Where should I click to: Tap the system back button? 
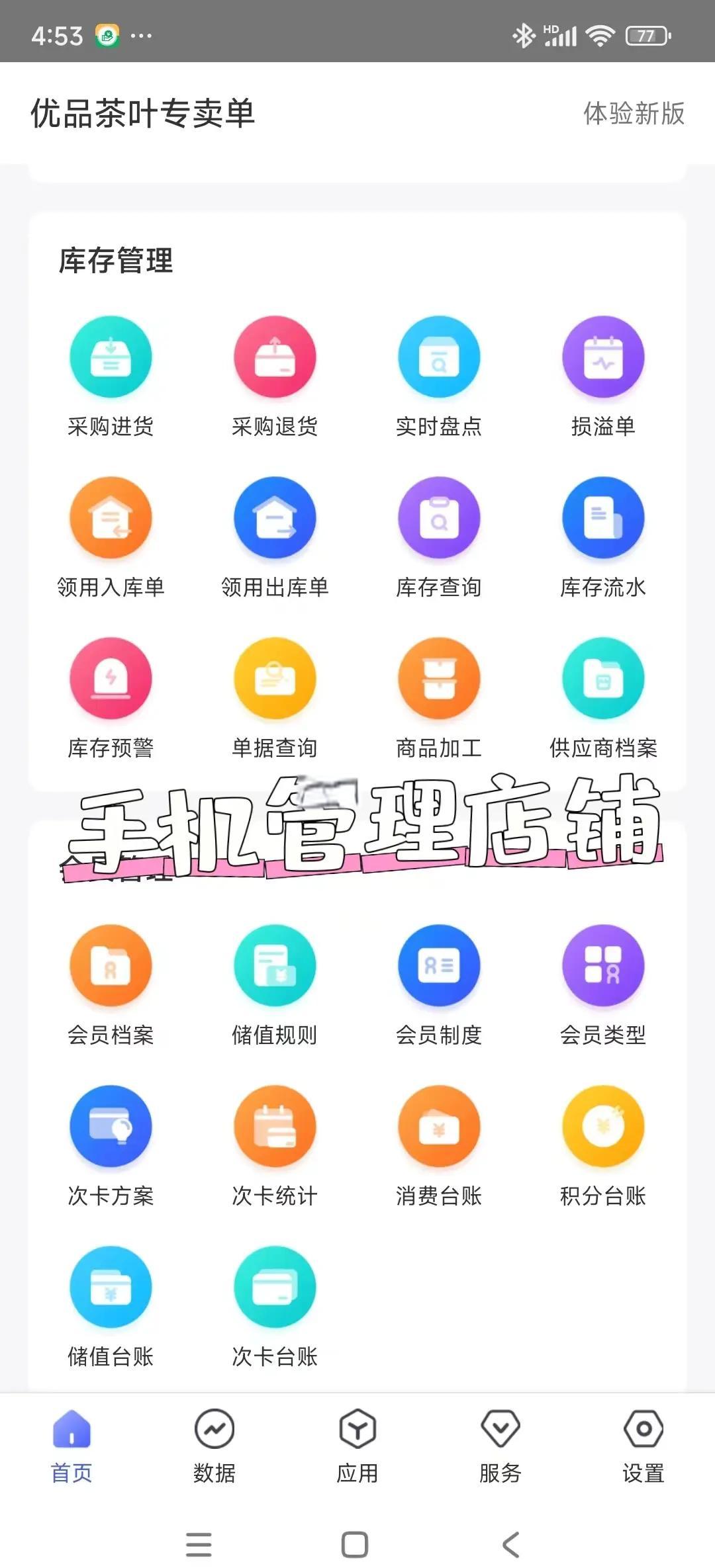click(510, 1545)
